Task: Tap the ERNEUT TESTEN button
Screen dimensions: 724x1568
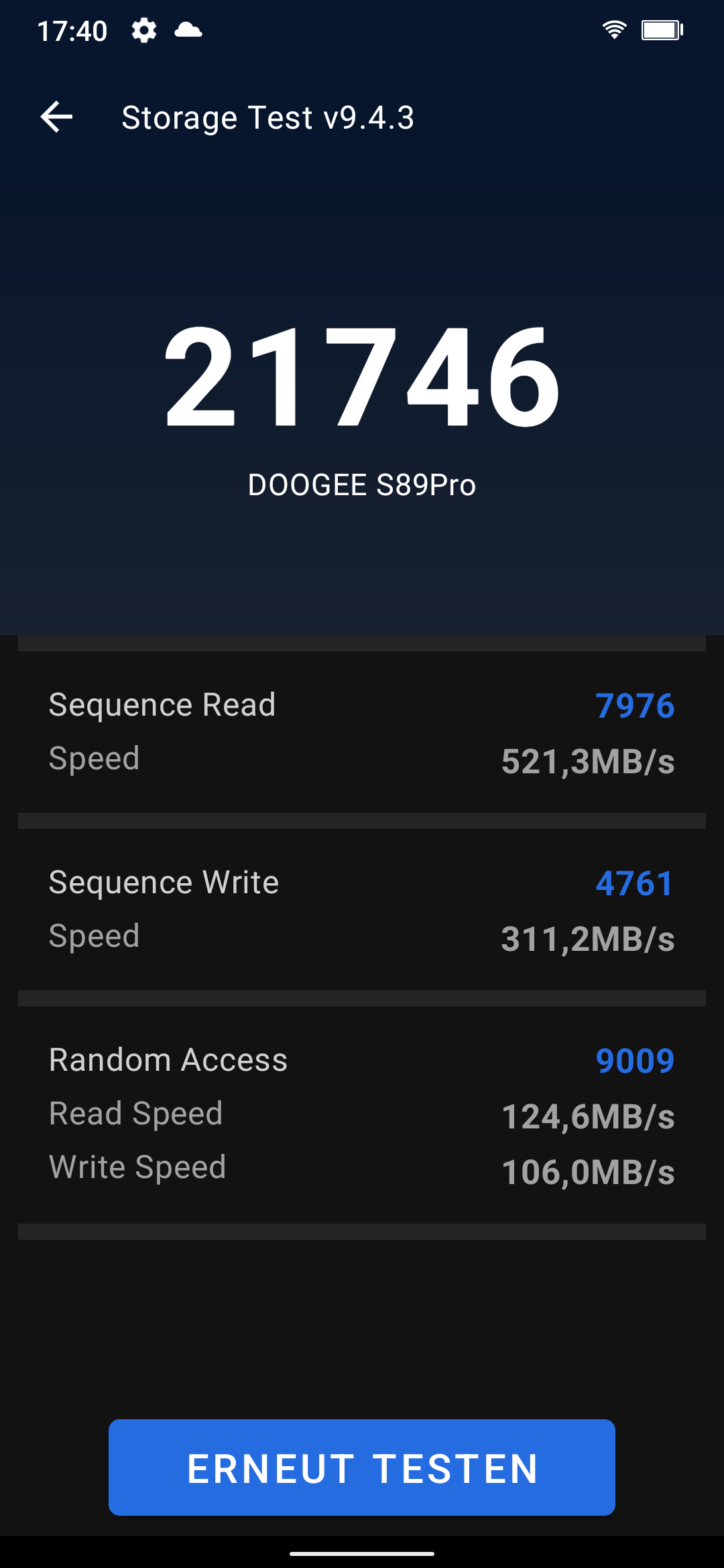Action: pos(362,1467)
